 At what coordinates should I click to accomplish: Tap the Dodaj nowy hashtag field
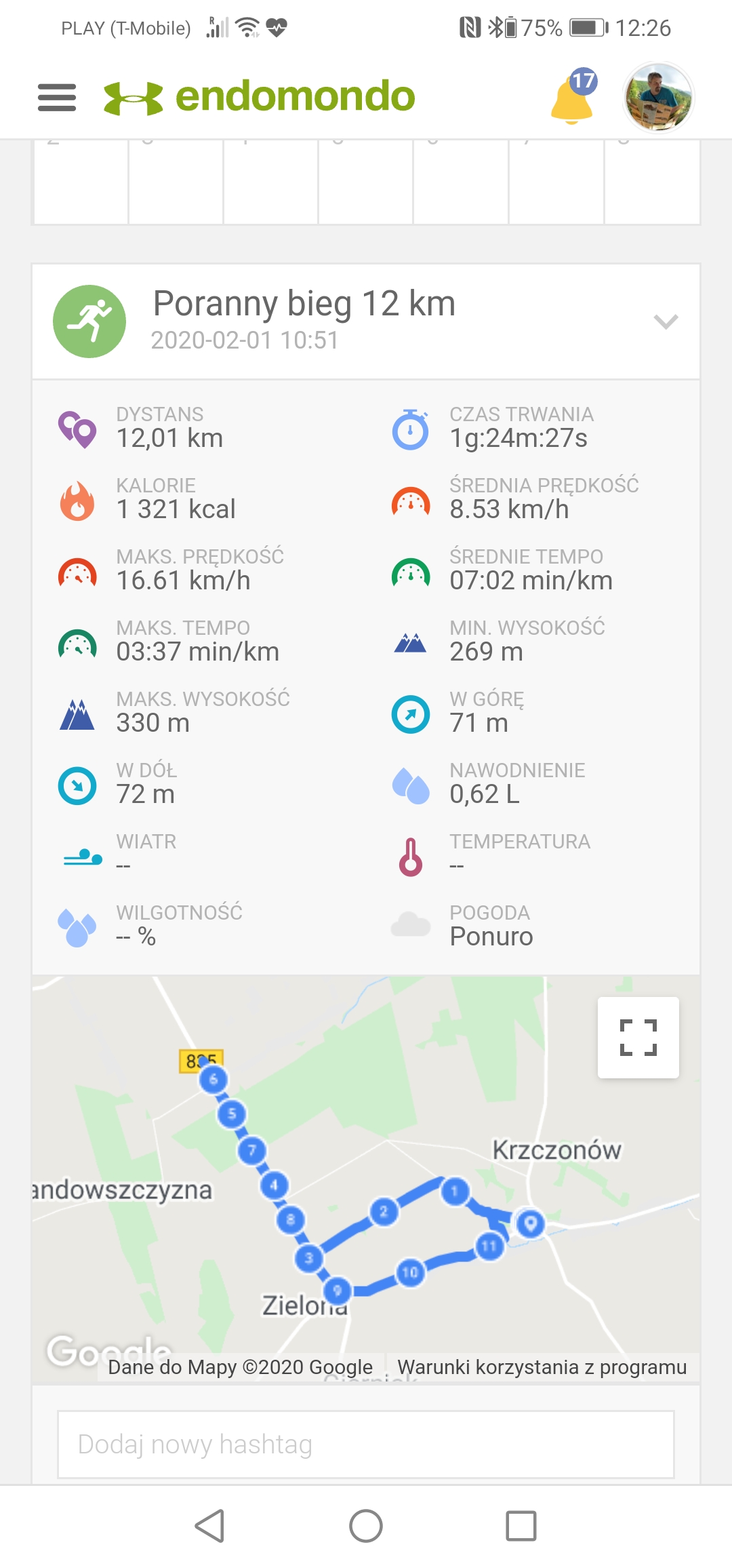(366, 1445)
